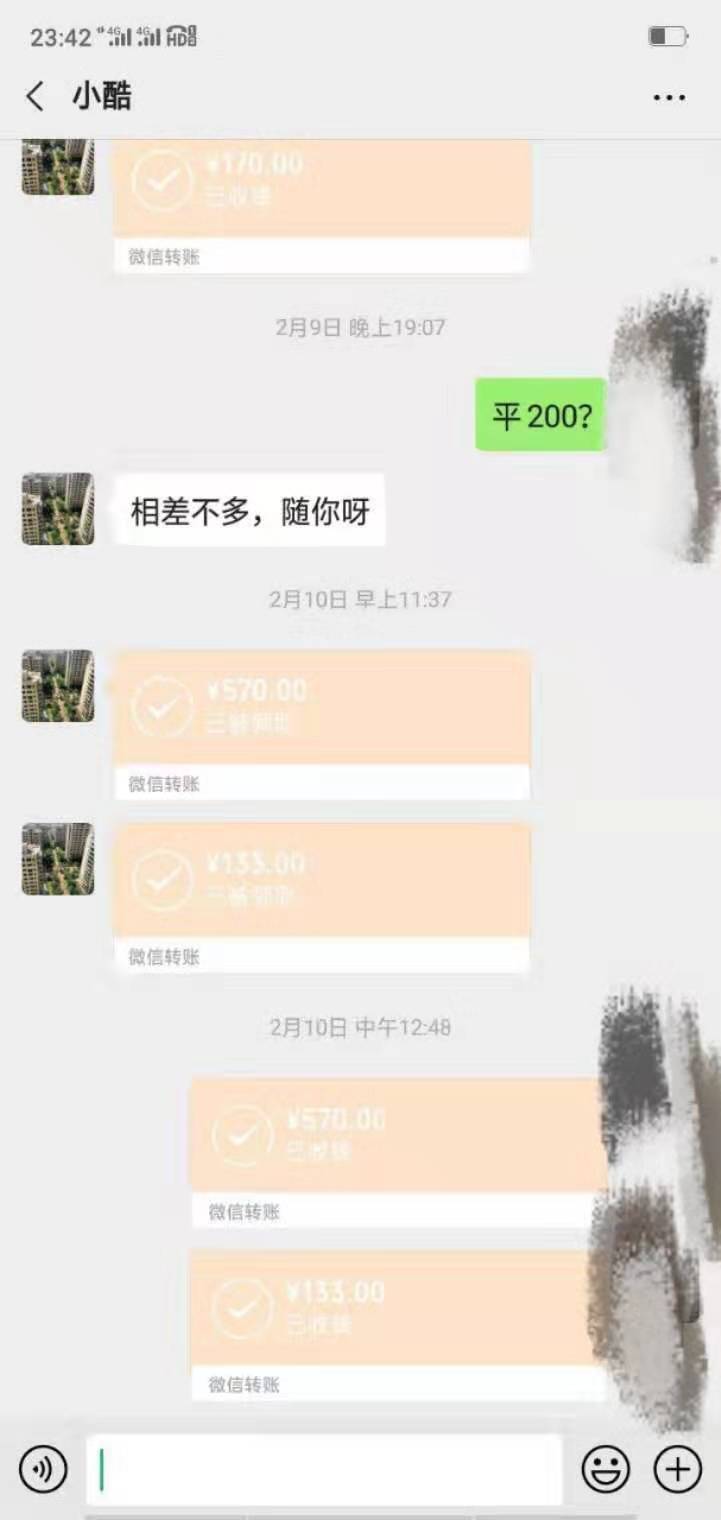Open the emoji sticker panel
Image resolution: width=721 pixels, height=1520 pixels.
pos(606,1470)
